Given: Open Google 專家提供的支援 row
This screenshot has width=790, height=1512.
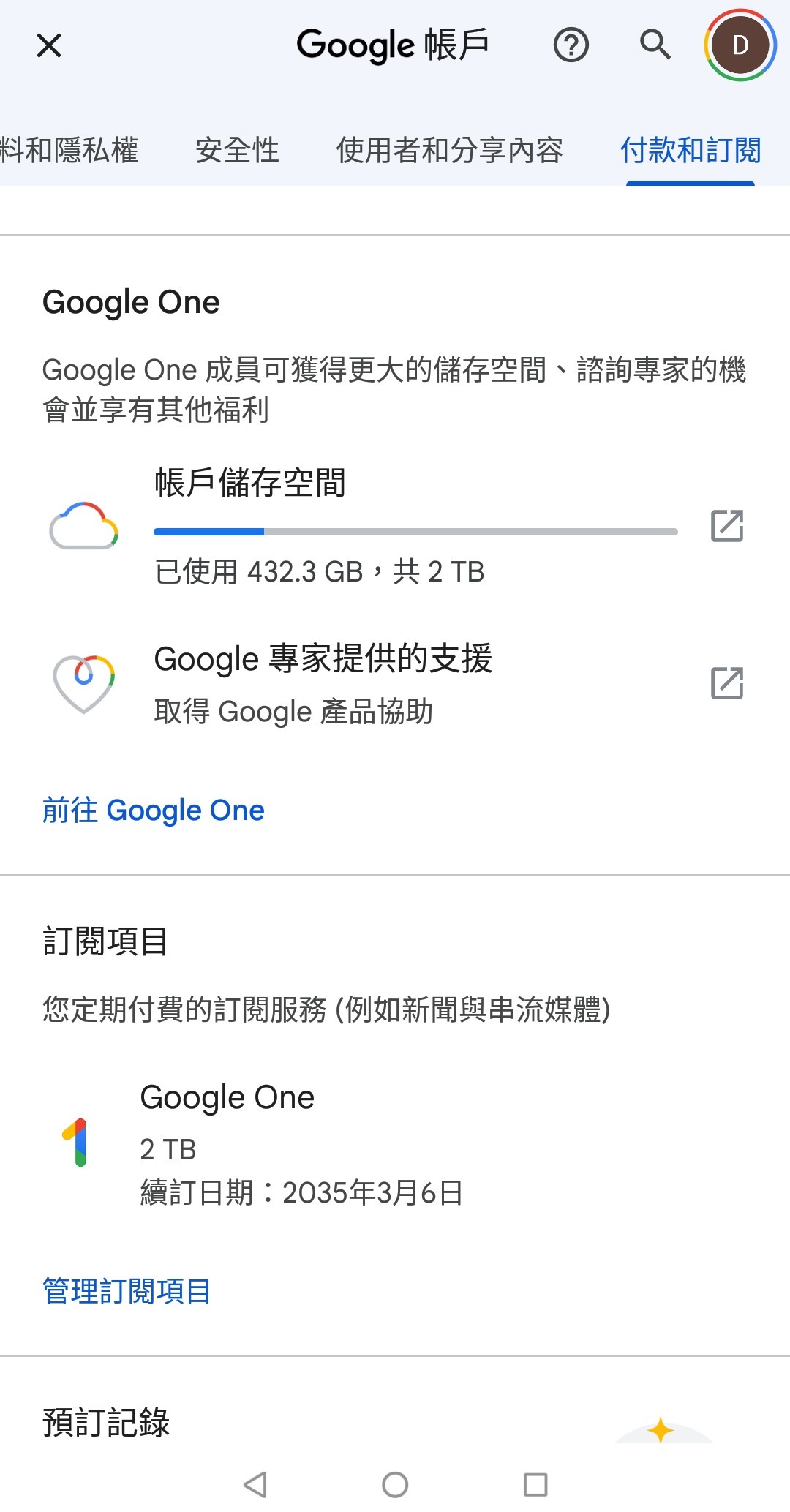Looking at the screenshot, I should pos(395,683).
